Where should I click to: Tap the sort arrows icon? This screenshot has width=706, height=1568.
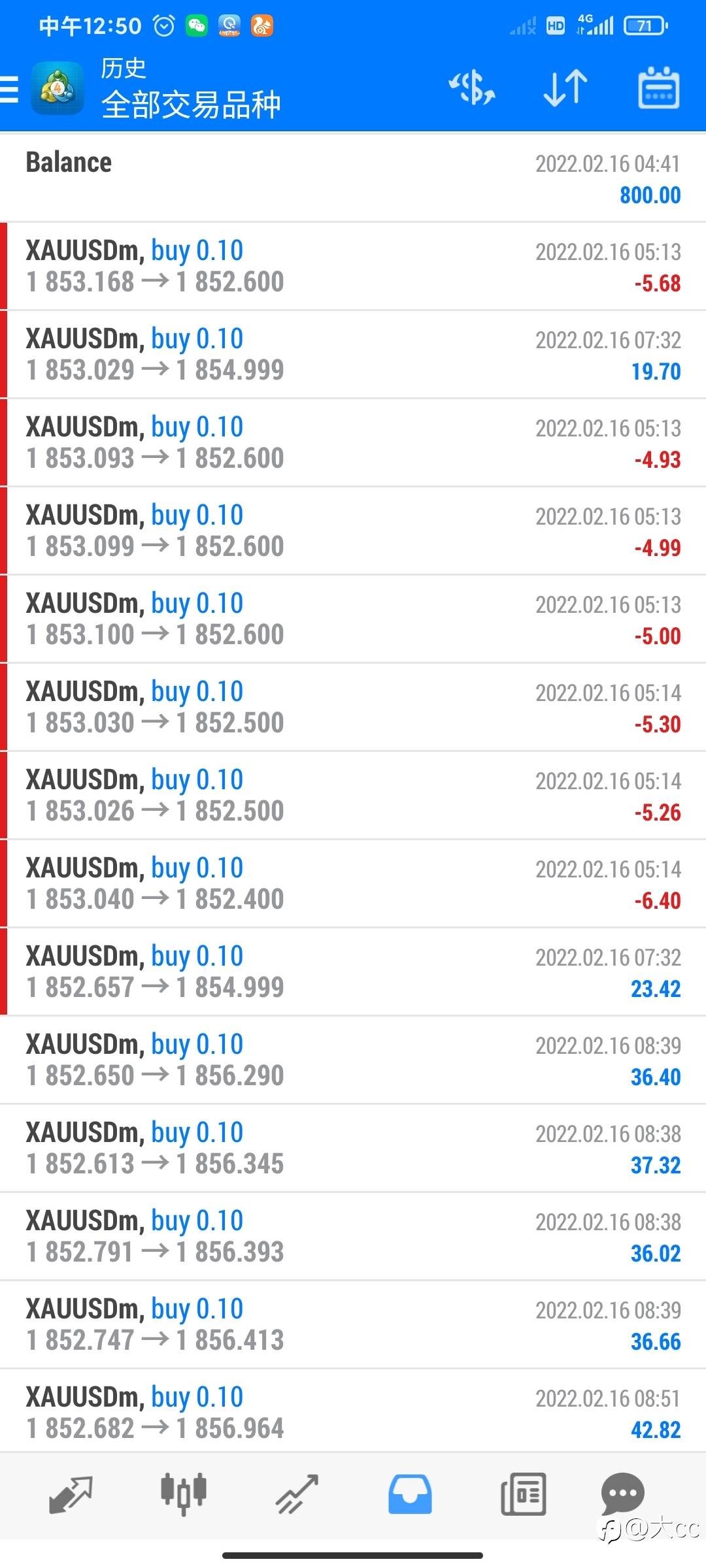566,88
